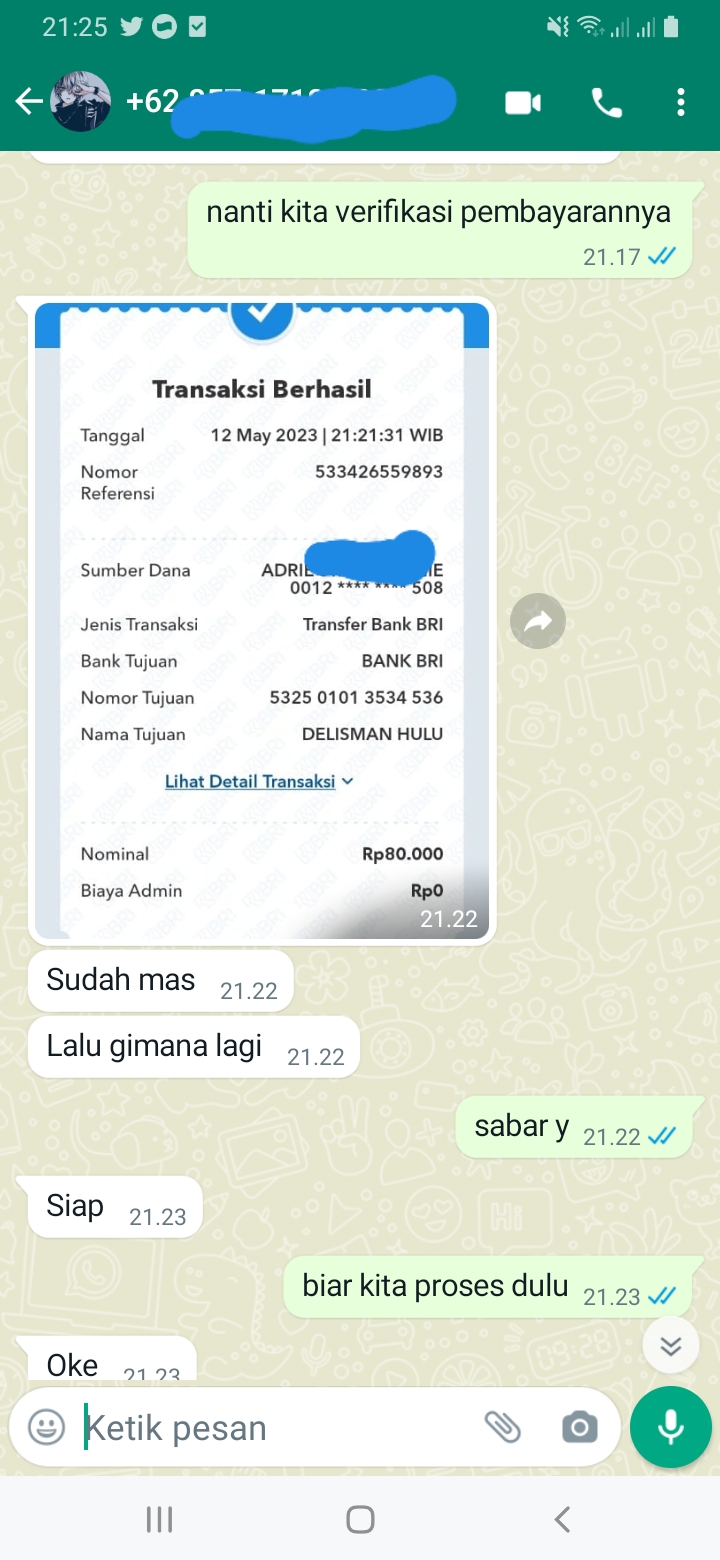
Task: Start a voice call
Action: pos(606,102)
